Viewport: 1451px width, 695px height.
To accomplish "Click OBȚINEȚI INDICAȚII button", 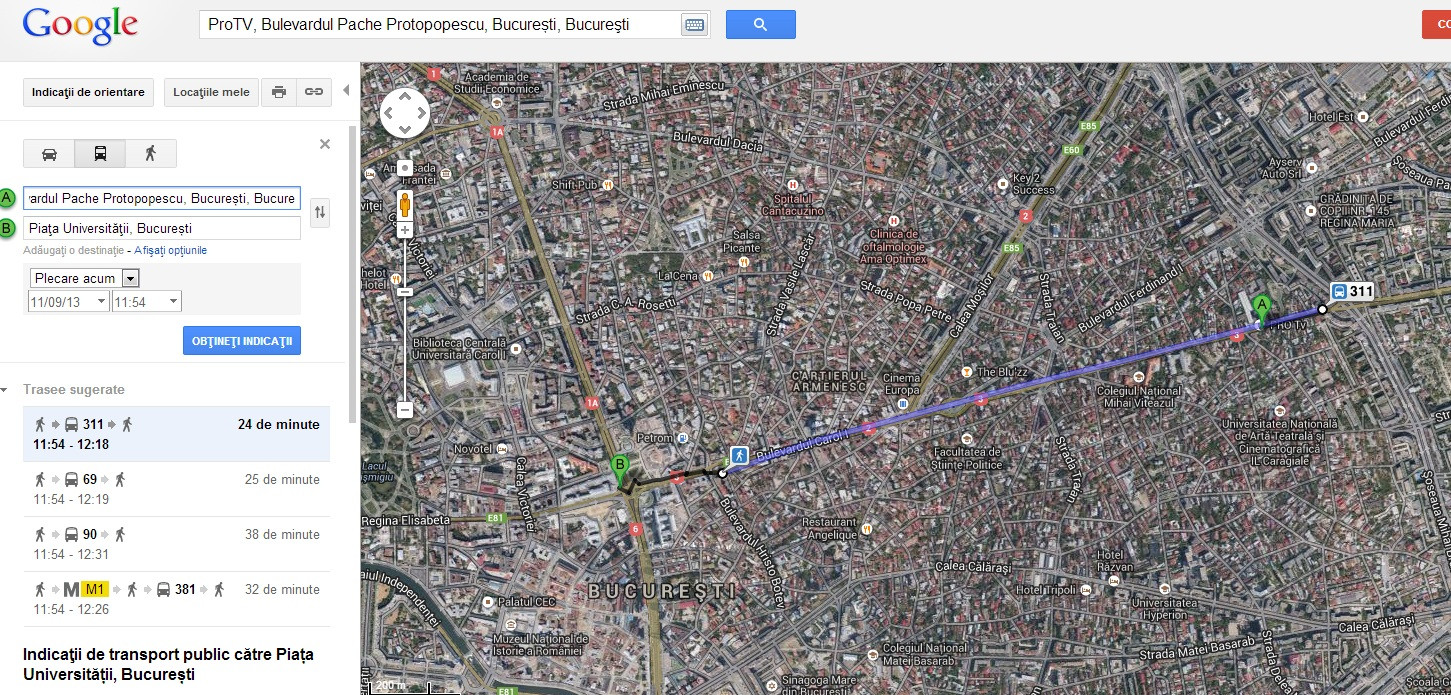I will (241, 340).
